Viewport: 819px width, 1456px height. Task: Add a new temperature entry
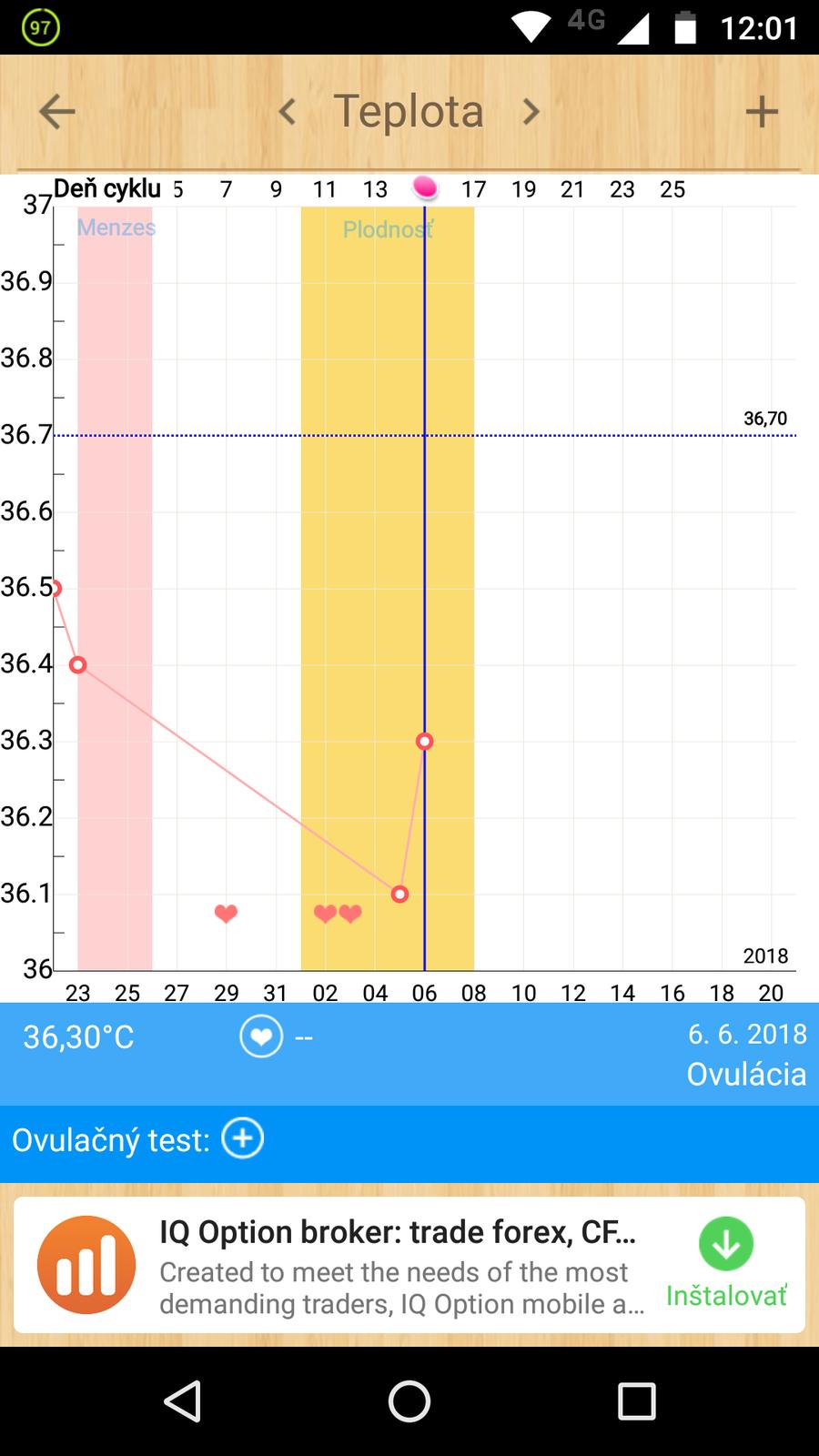coord(762,113)
